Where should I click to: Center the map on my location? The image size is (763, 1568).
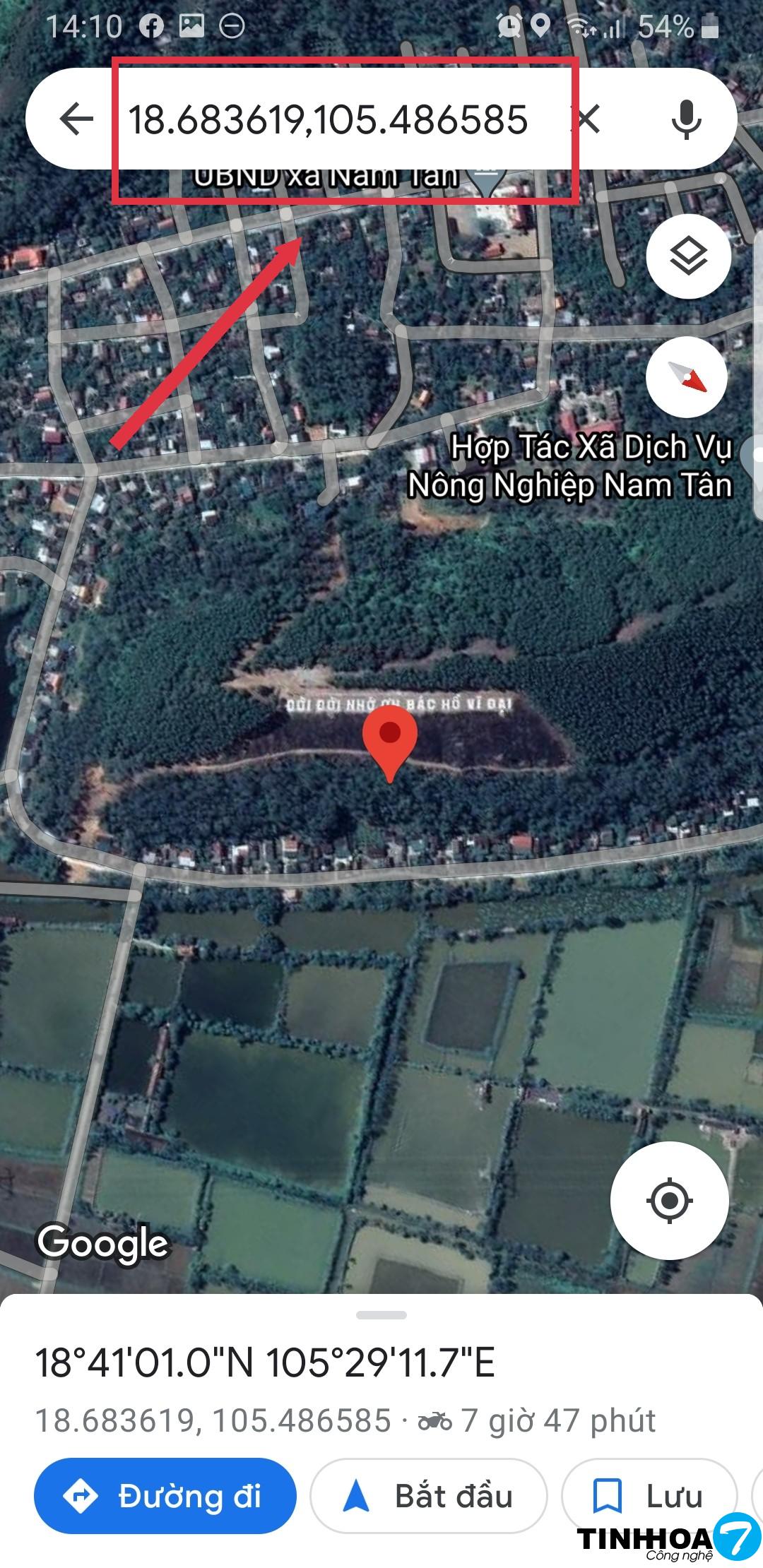click(x=669, y=1200)
